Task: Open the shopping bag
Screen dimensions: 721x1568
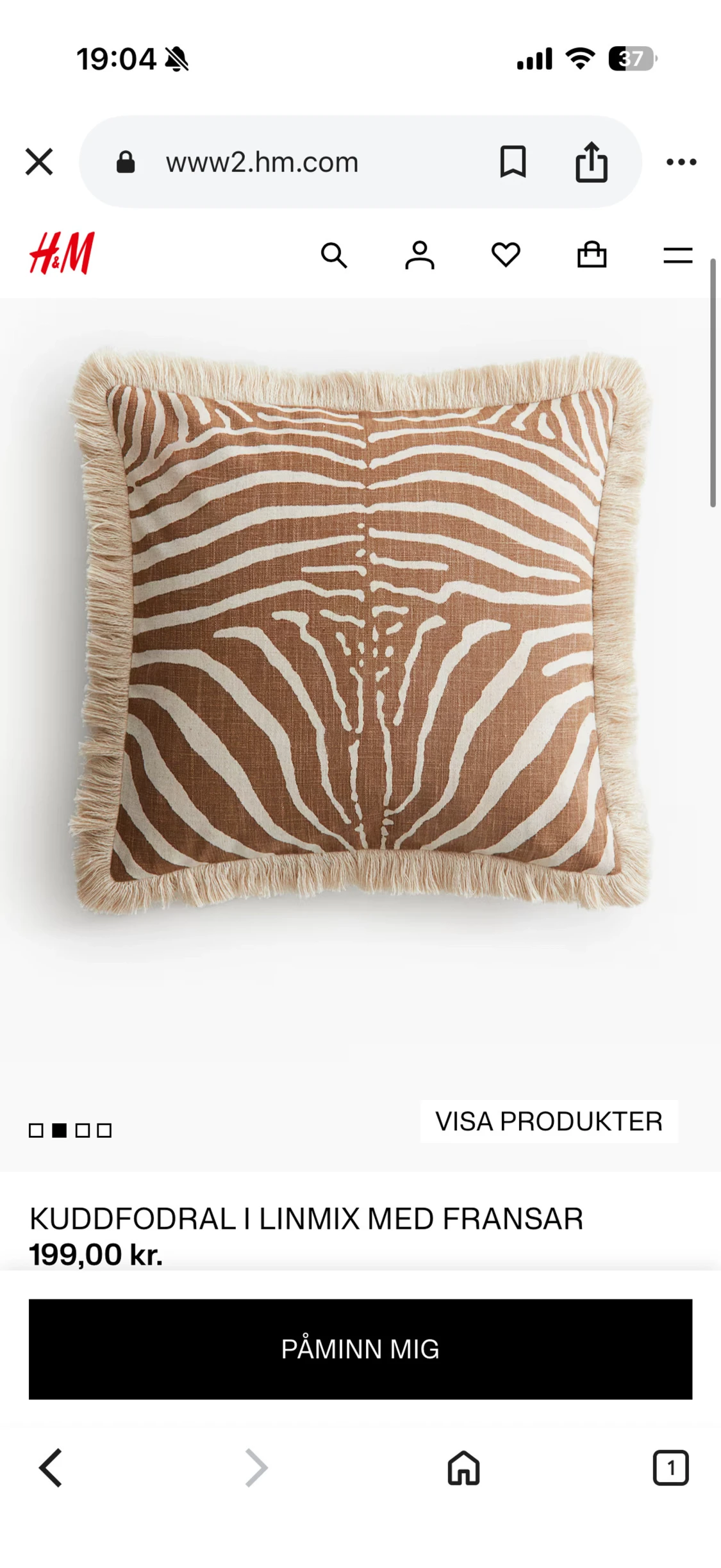Action: coord(592,255)
